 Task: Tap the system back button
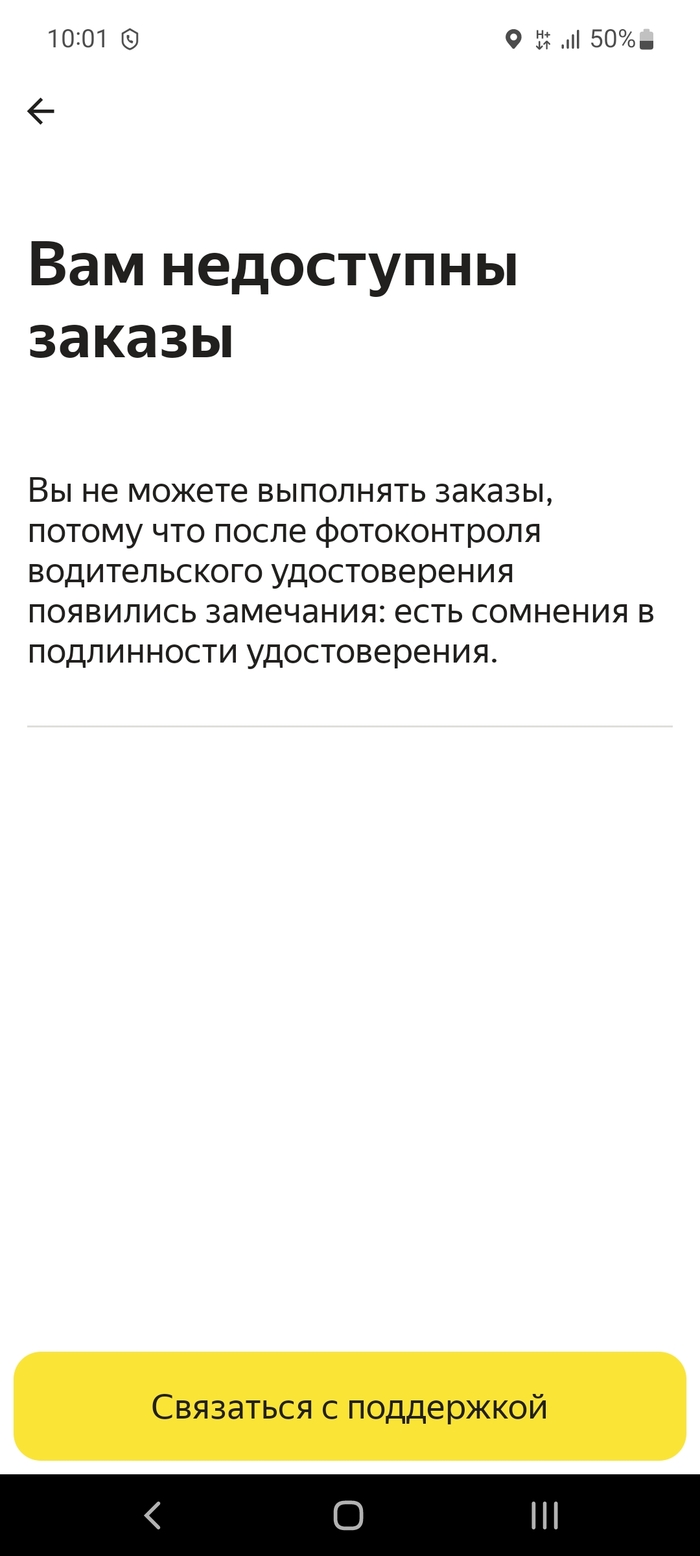click(x=153, y=1515)
